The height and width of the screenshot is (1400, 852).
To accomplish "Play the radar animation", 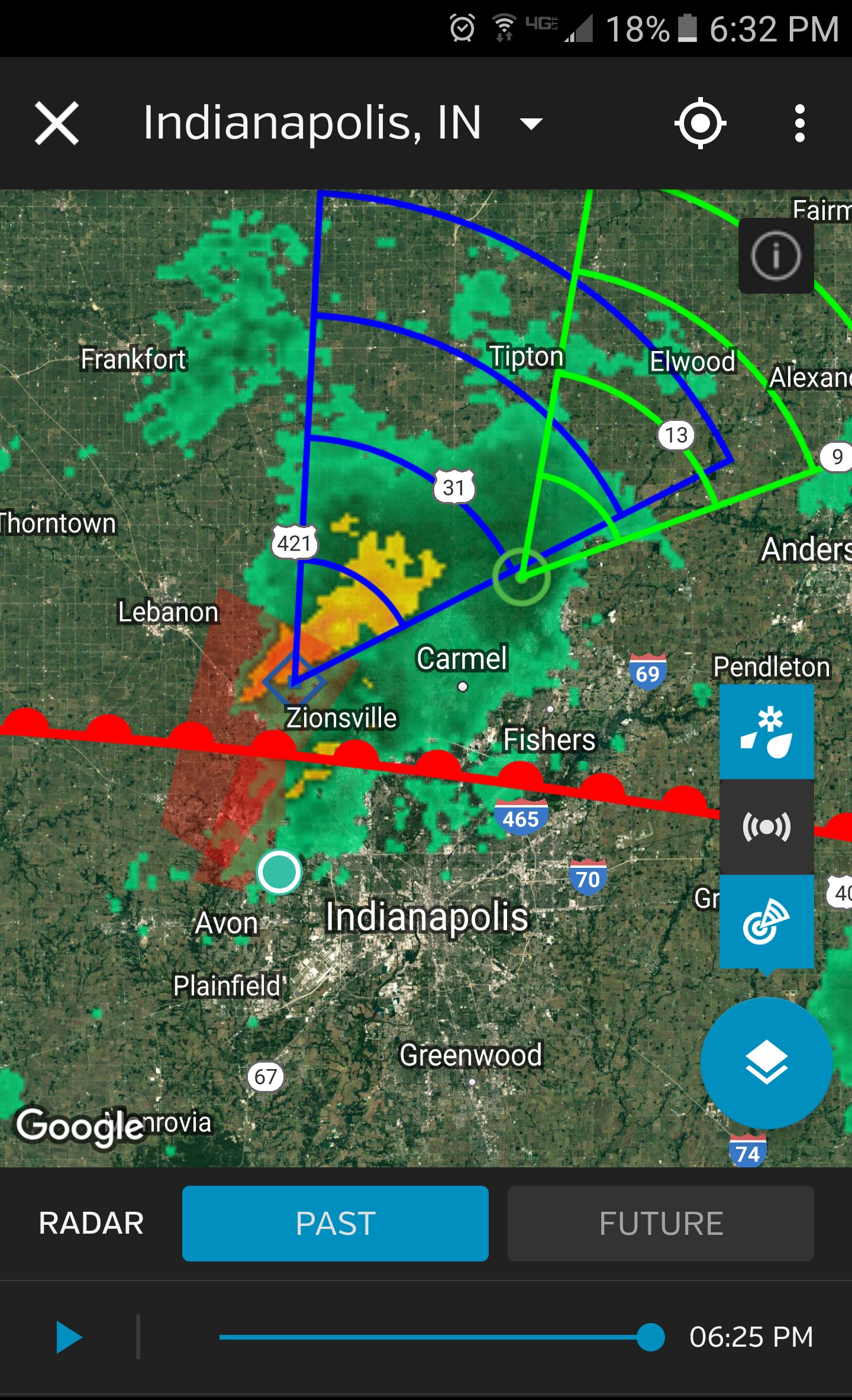I will coord(69,1337).
